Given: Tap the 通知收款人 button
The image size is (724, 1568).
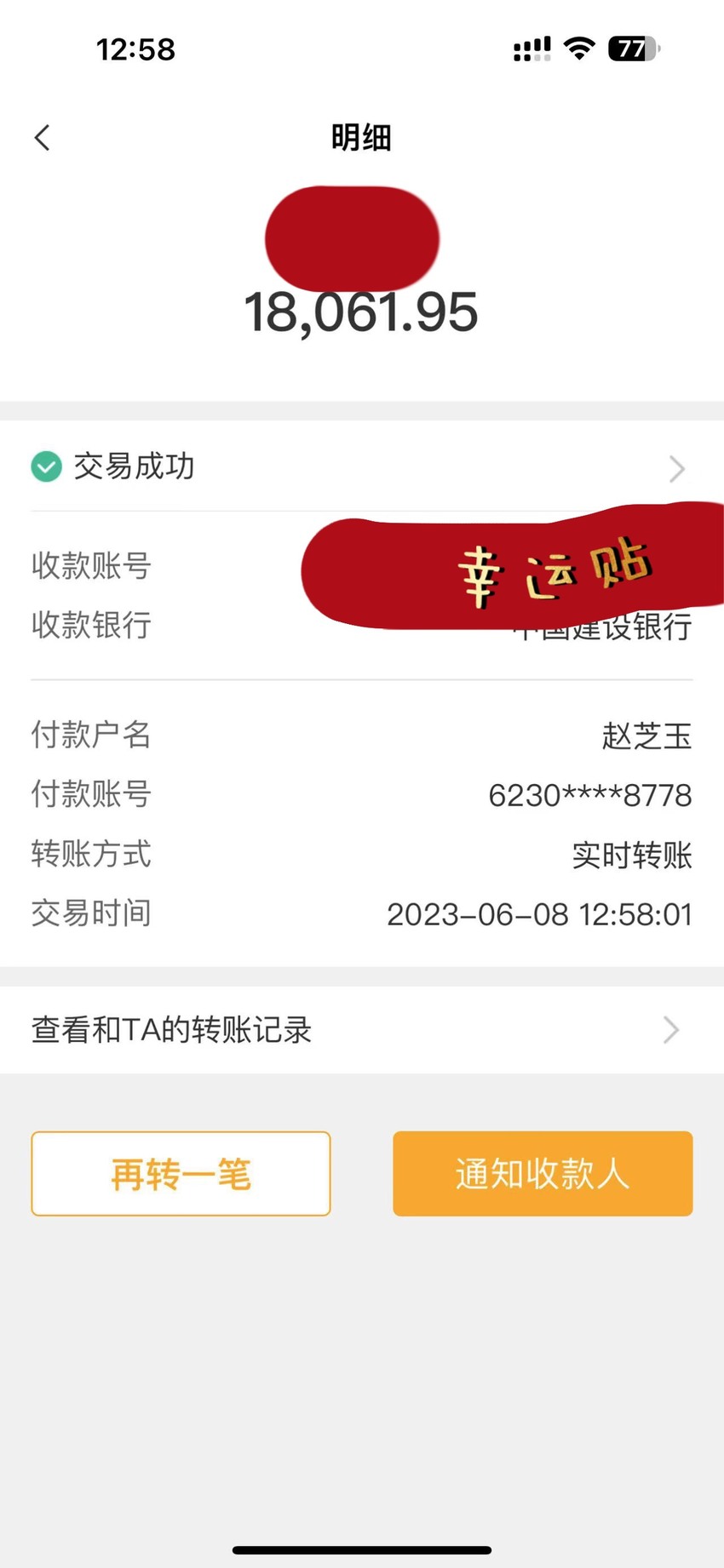Looking at the screenshot, I should click(x=543, y=1174).
